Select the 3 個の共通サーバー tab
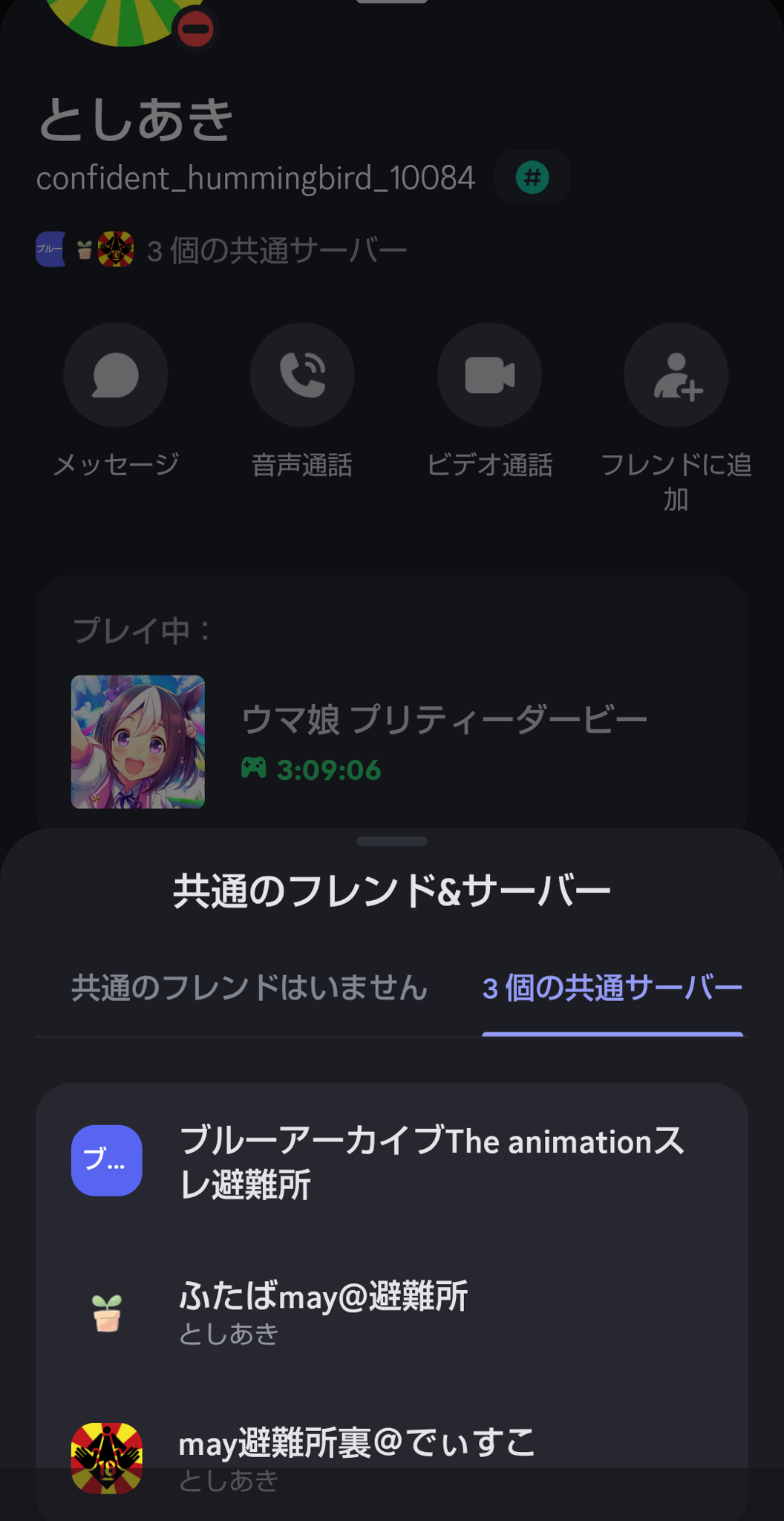The image size is (784, 1521). pos(612,989)
